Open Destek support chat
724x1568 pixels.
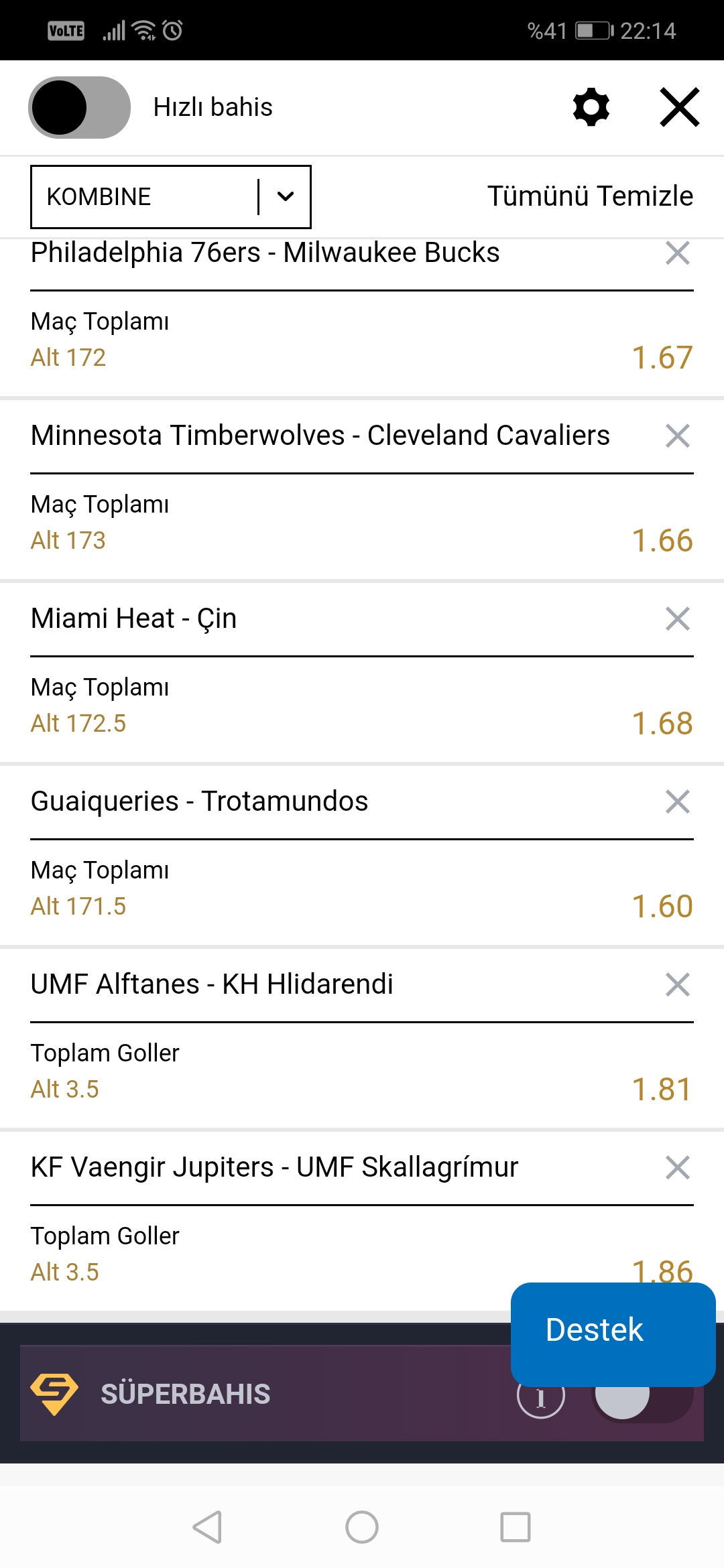tap(613, 1334)
